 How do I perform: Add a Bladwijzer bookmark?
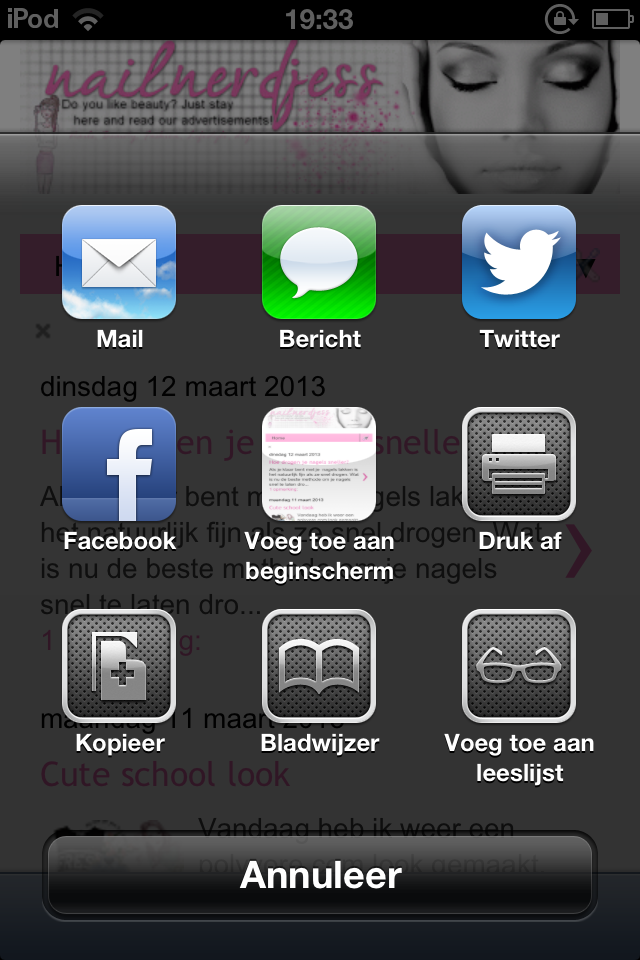point(319,666)
